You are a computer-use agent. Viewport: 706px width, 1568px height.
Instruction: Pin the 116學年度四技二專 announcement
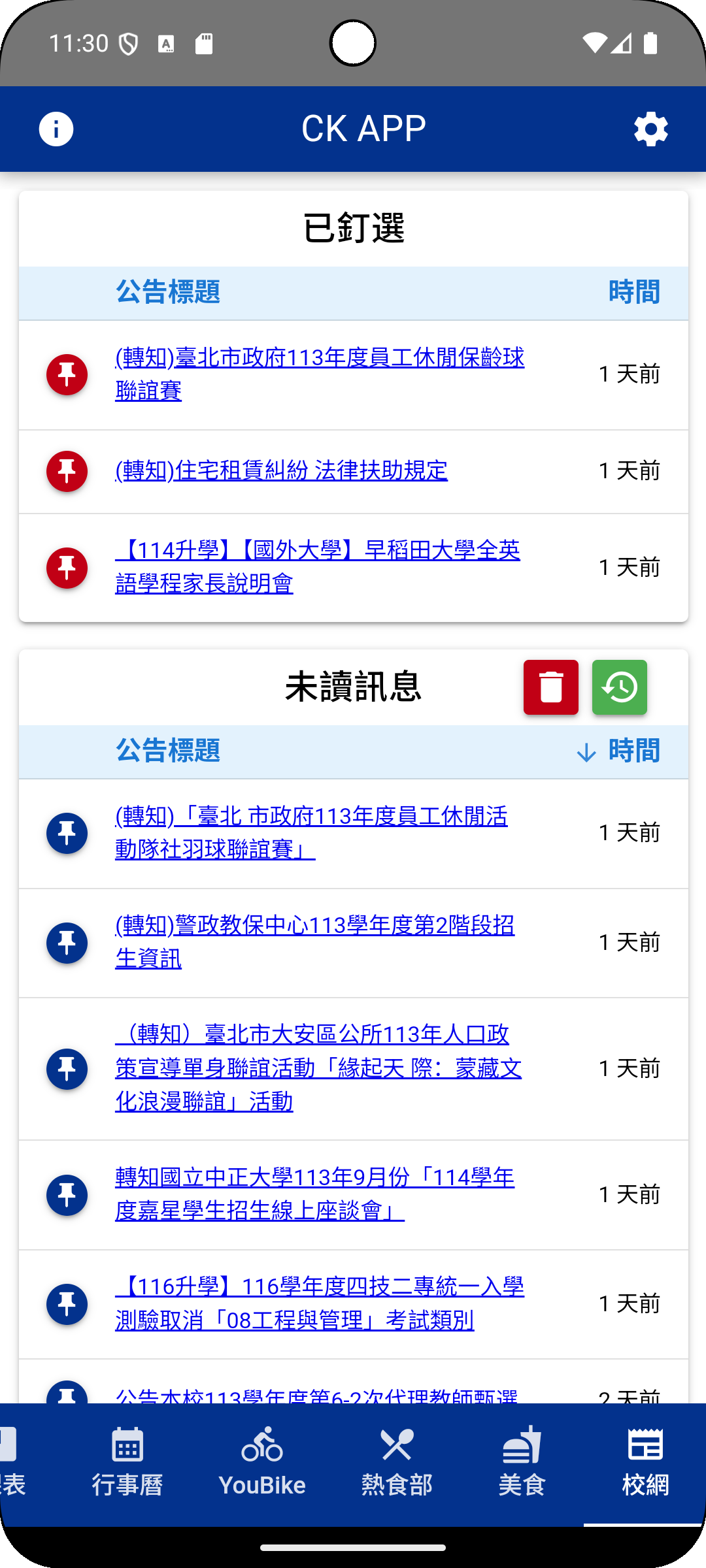pos(67,1304)
